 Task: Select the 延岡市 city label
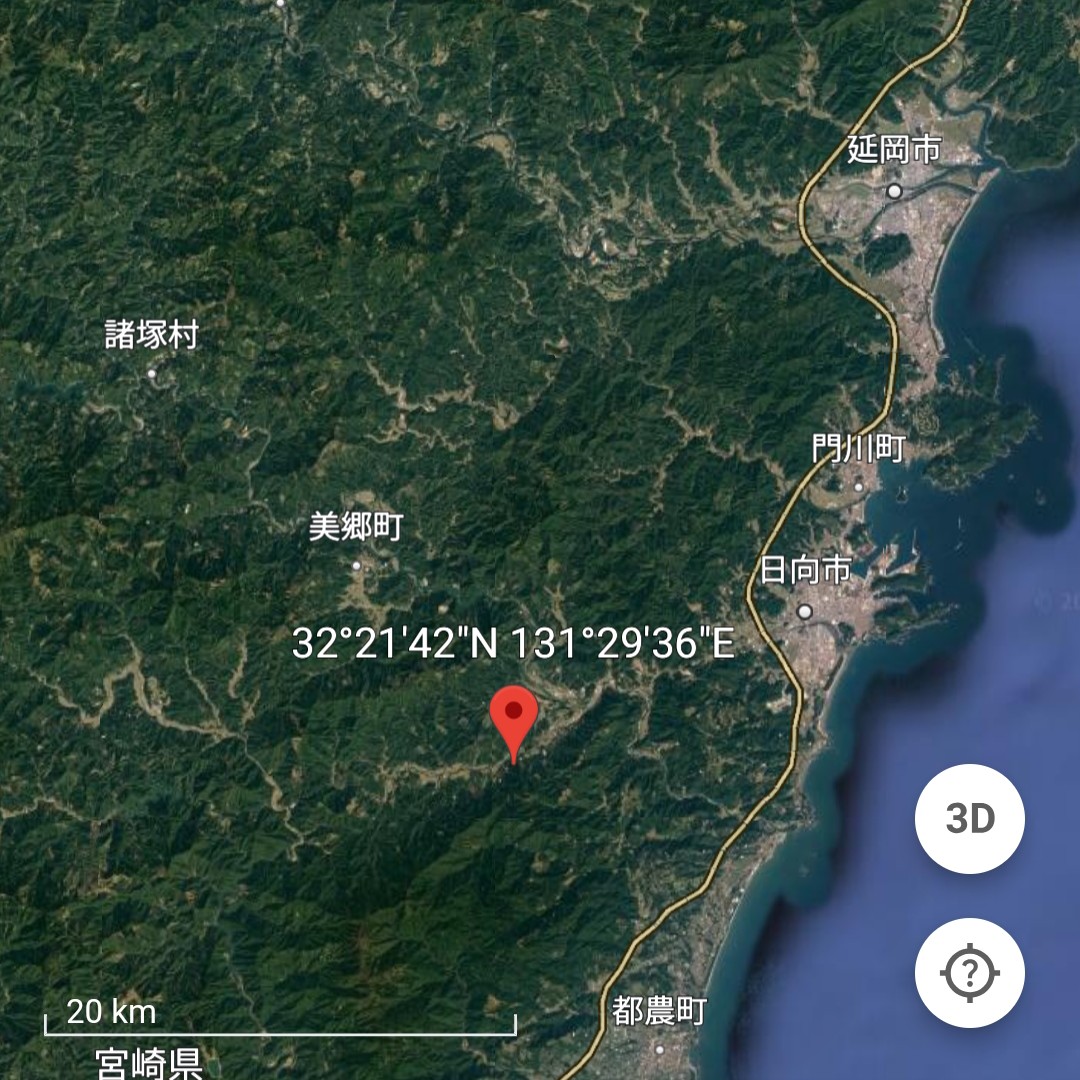894,150
